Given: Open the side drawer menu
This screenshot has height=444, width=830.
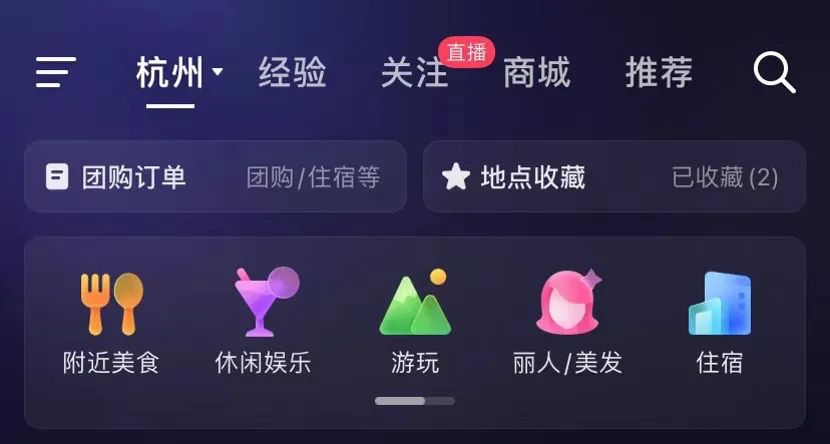Looking at the screenshot, I should 56,72.
